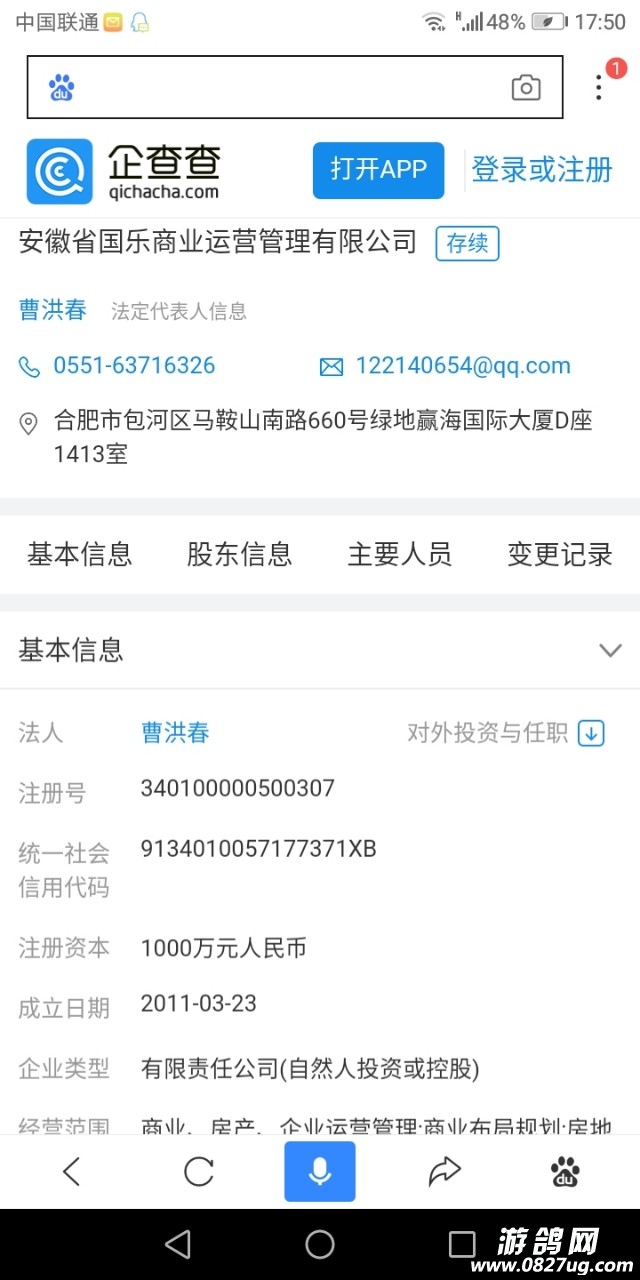Call the phone number 0551-63716326
This screenshot has height=1280, width=640.
tap(134, 366)
